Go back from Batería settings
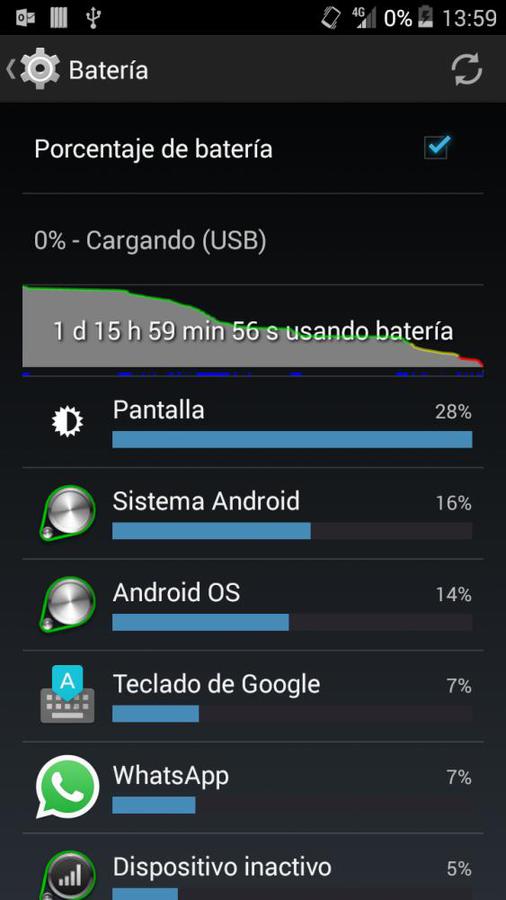Image resolution: width=506 pixels, height=900 pixels. point(33,69)
